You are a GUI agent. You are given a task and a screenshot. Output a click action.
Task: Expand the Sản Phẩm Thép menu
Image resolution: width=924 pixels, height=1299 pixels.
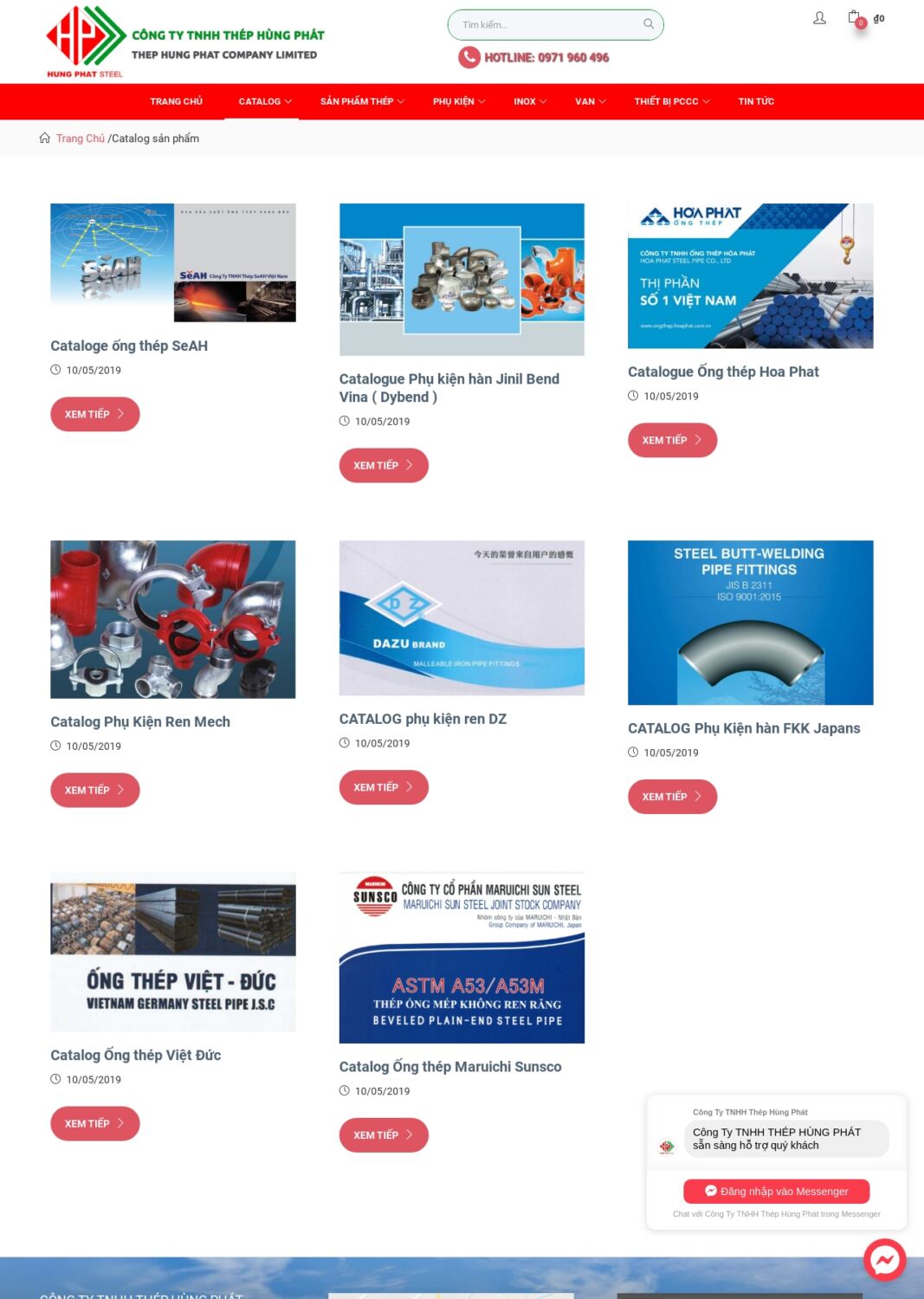tap(362, 101)
